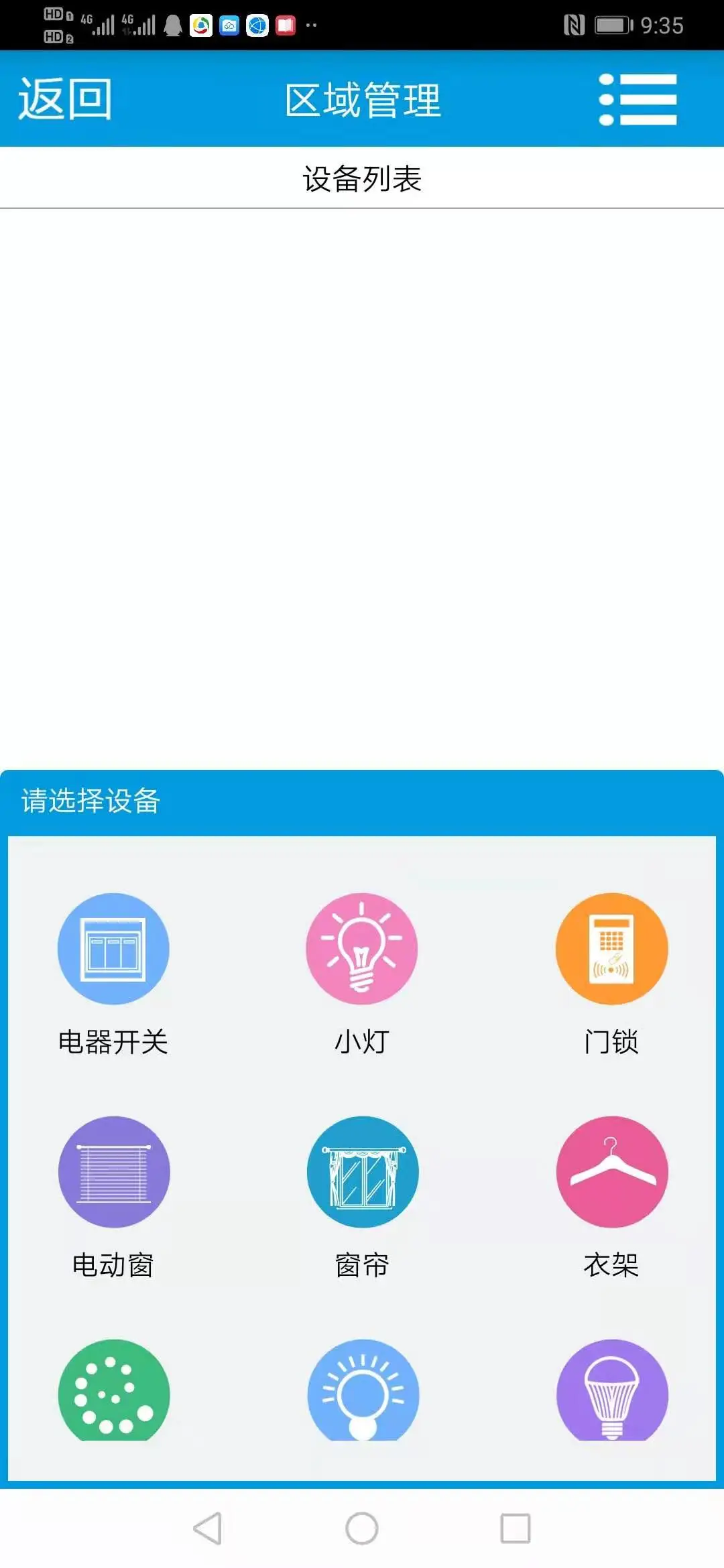This screenshot has height=1568, width=724.
Task: Choose the purple LED bulb icon bottom right
Action: [x=610, y=1394]
